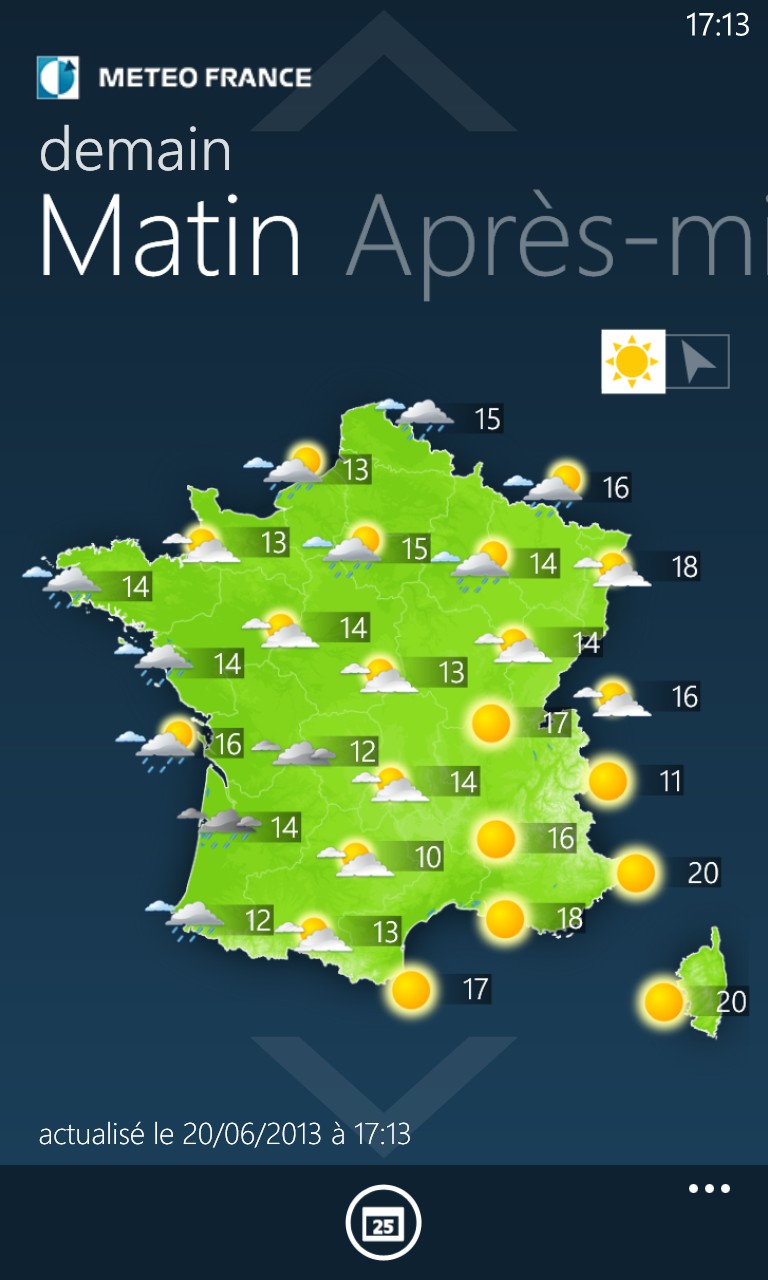Expand the three-dots app bar menu
The image size is (768, 1280).
710,1189
